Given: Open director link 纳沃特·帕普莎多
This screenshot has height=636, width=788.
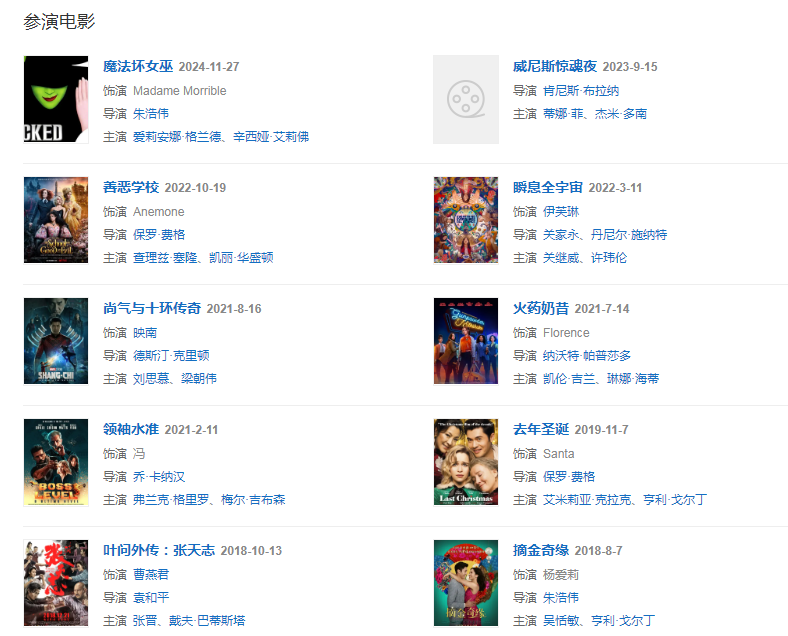Looking at the screenshot, I should pyautogui.click(x=587, y=356).
